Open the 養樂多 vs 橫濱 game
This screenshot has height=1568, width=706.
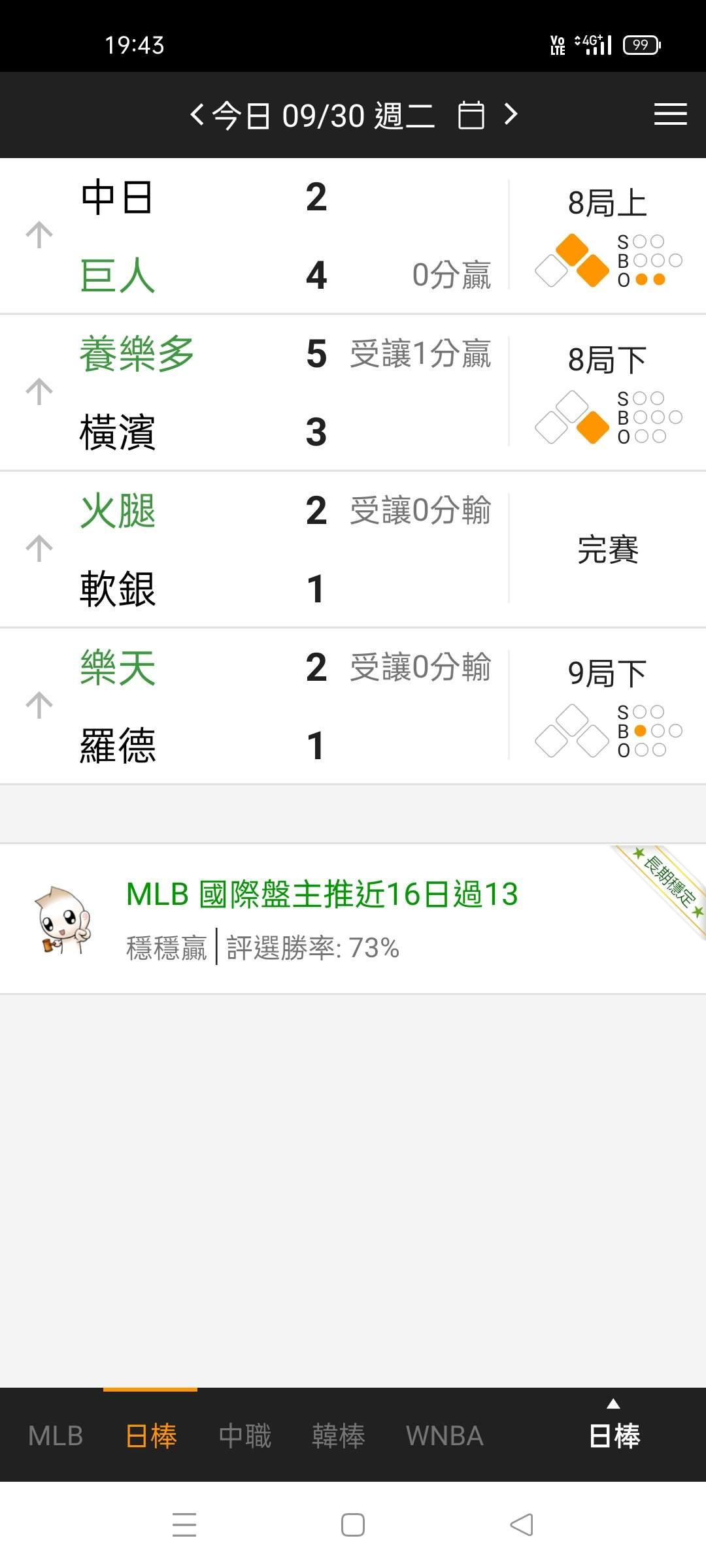(x=261, y=392)
